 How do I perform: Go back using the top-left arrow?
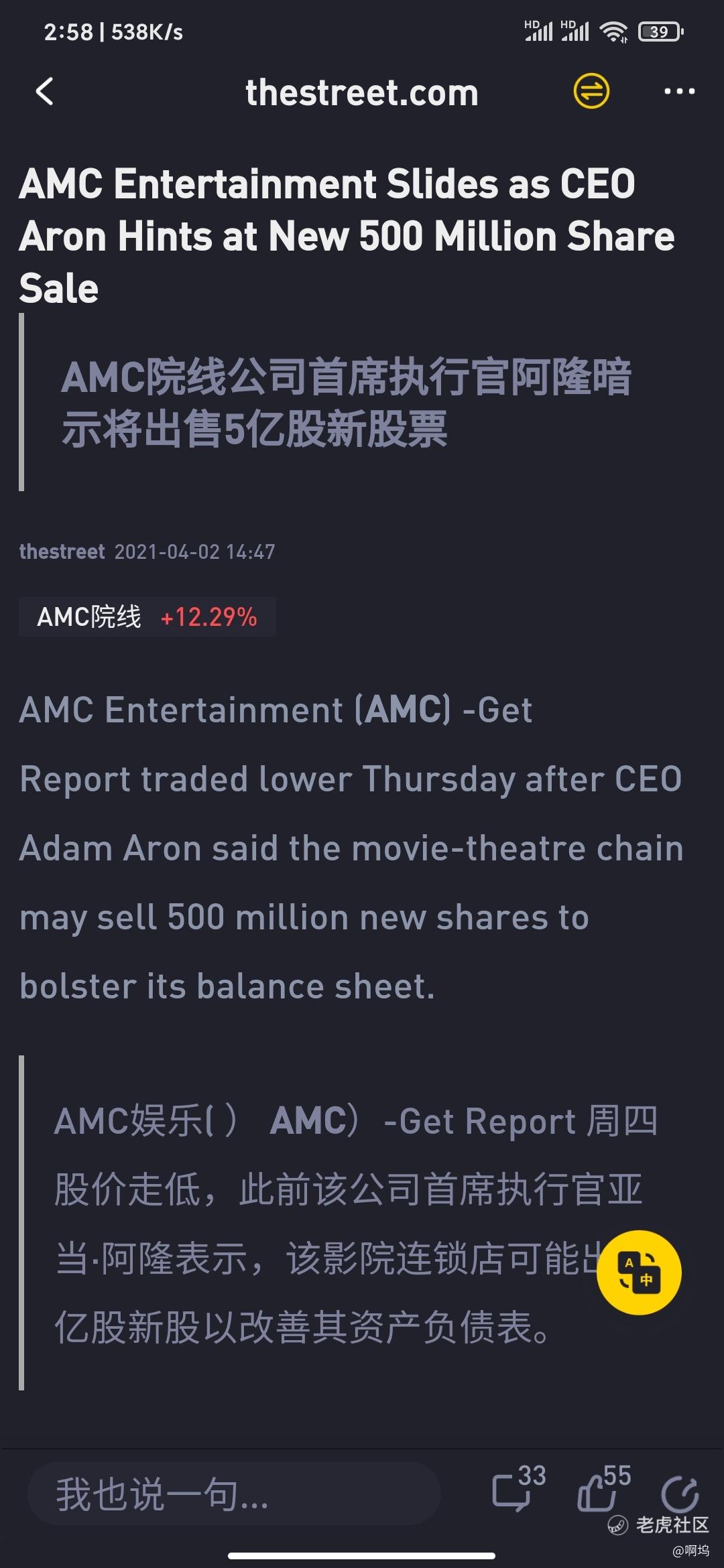(x=44, y=92)
